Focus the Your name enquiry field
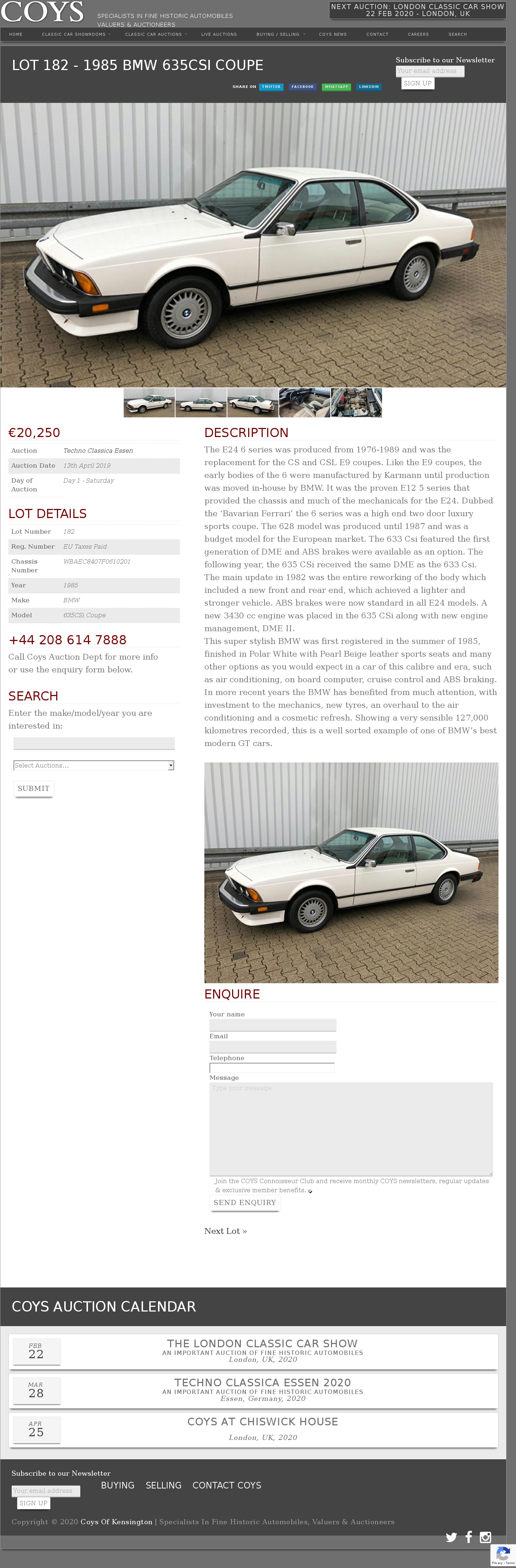The width and height of the screenshot is (516, 1568). [272, 1025]
